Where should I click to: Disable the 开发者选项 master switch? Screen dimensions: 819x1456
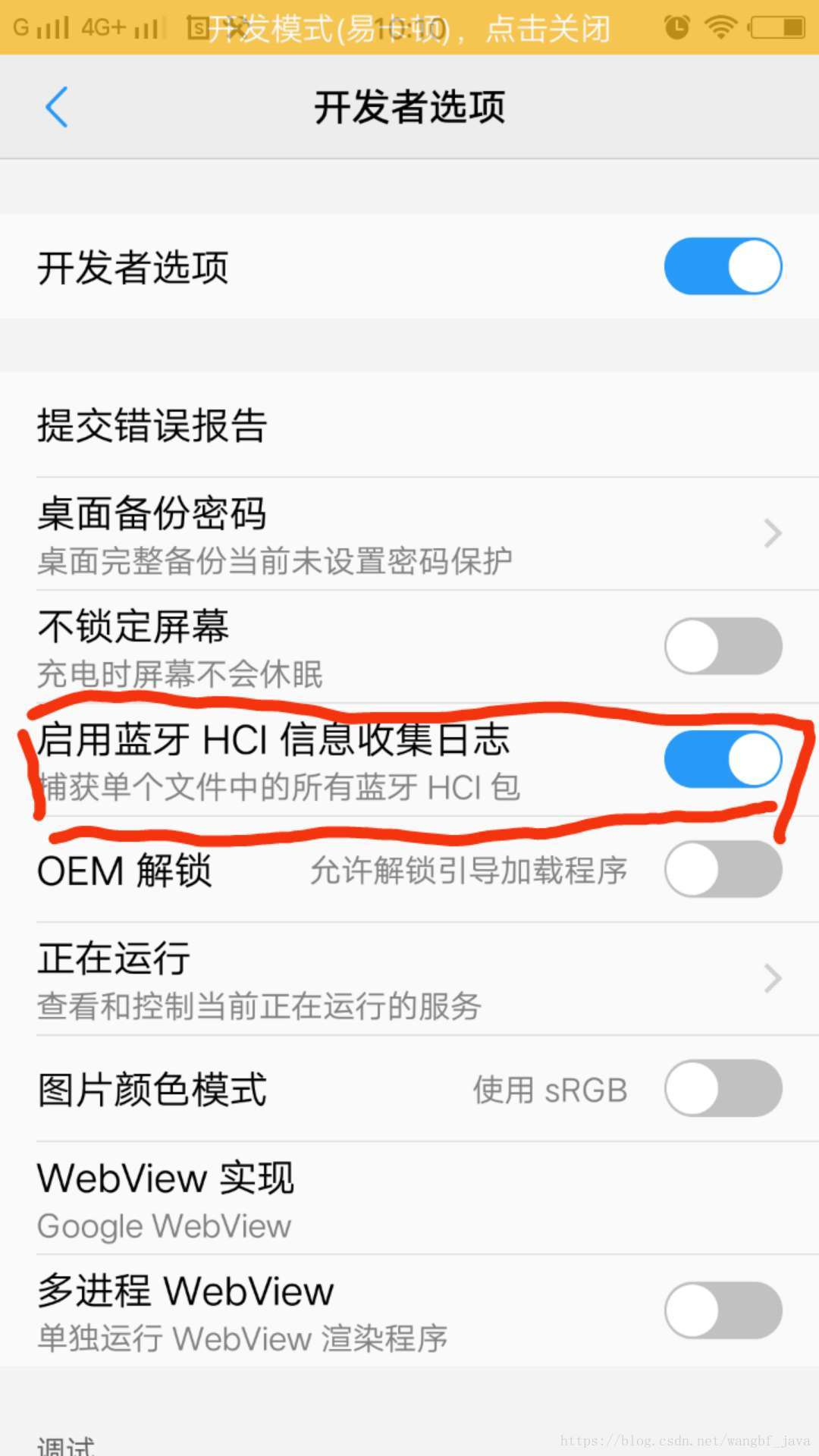[722, 266]
